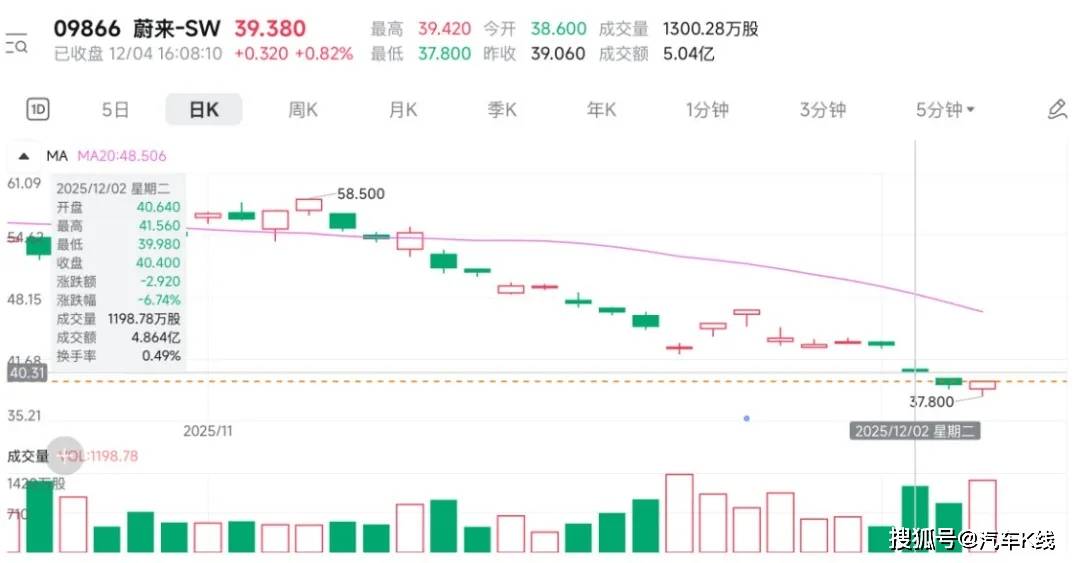
Task: Select the 日K daily candlestick tab
Action: 204,110
